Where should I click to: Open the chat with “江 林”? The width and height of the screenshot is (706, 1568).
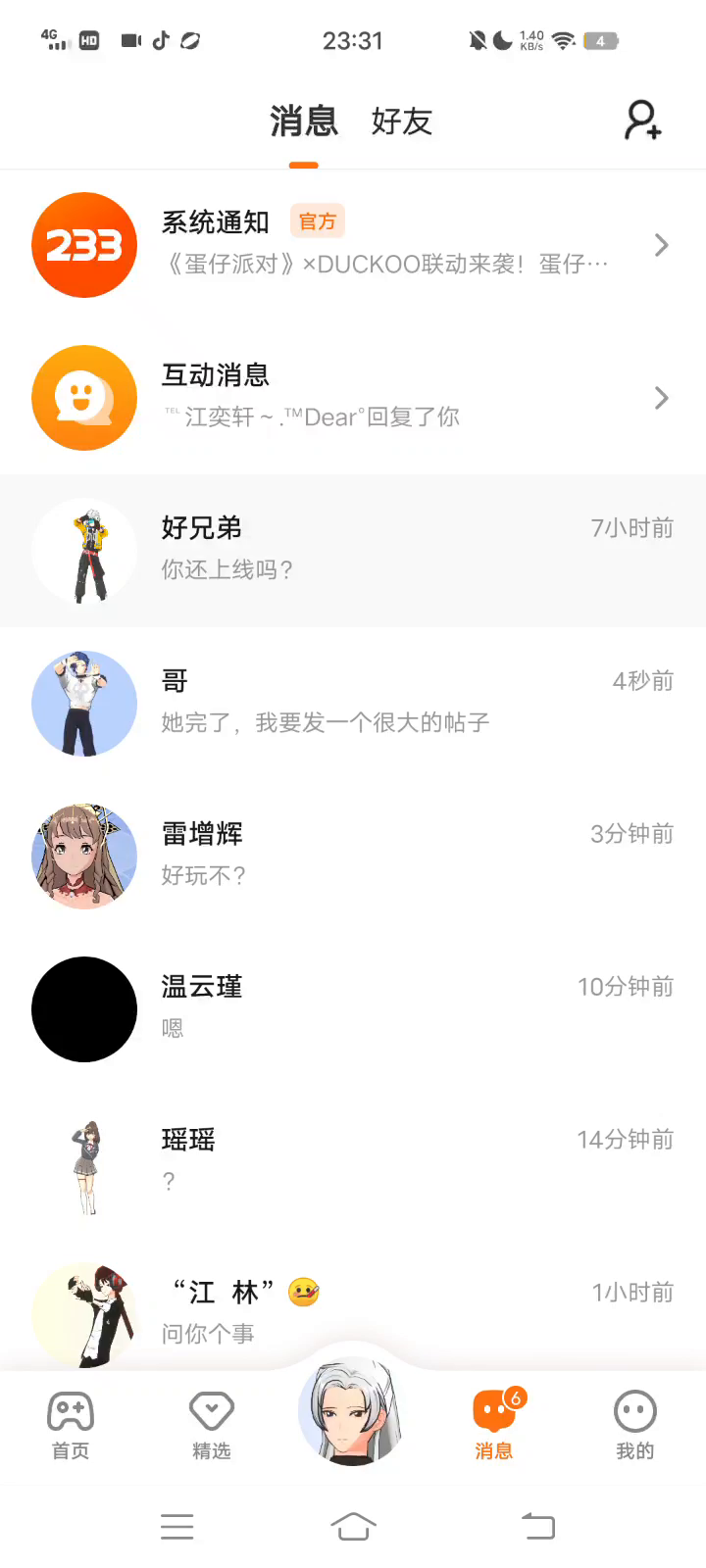tap(353, 1312)
